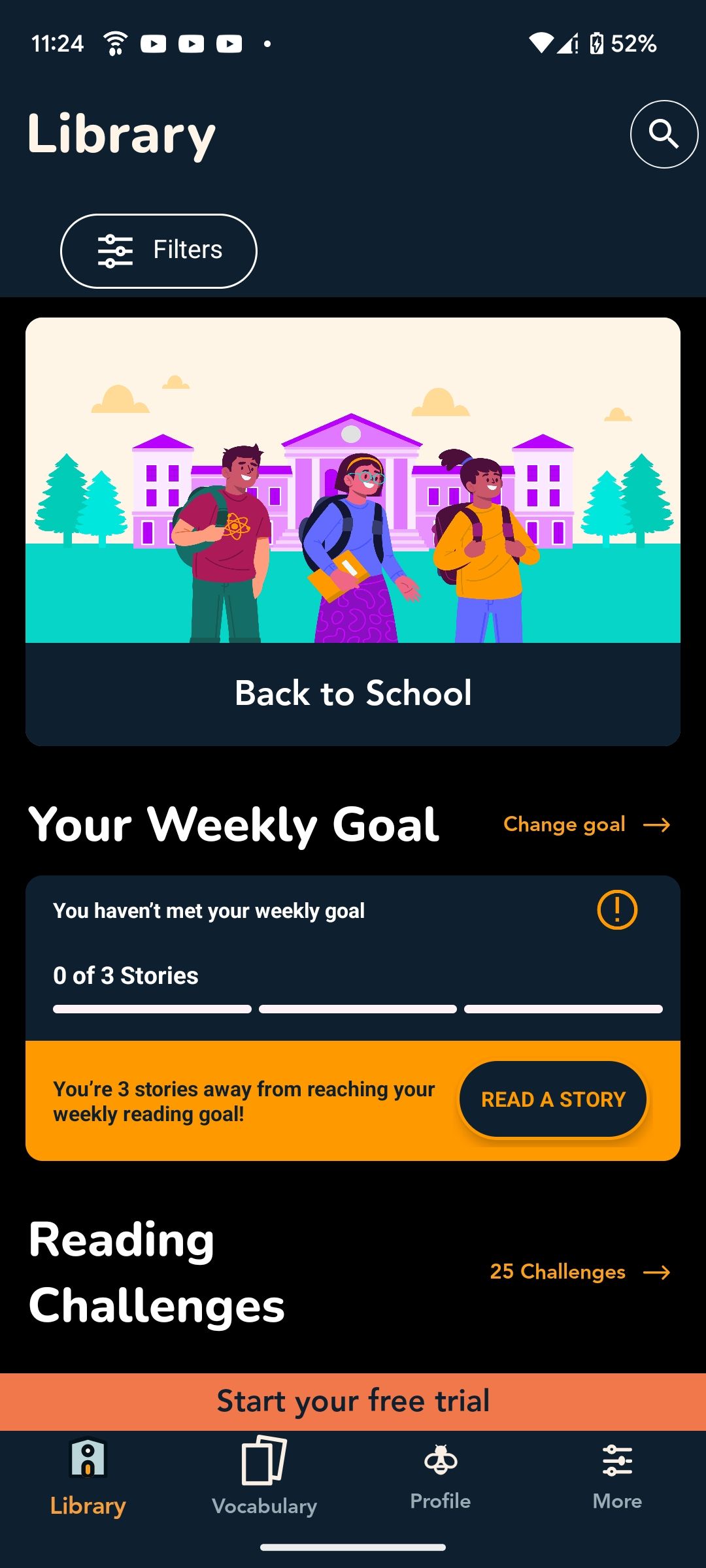
Task: Tap READ A STORY button
Action: point(553,1100)
